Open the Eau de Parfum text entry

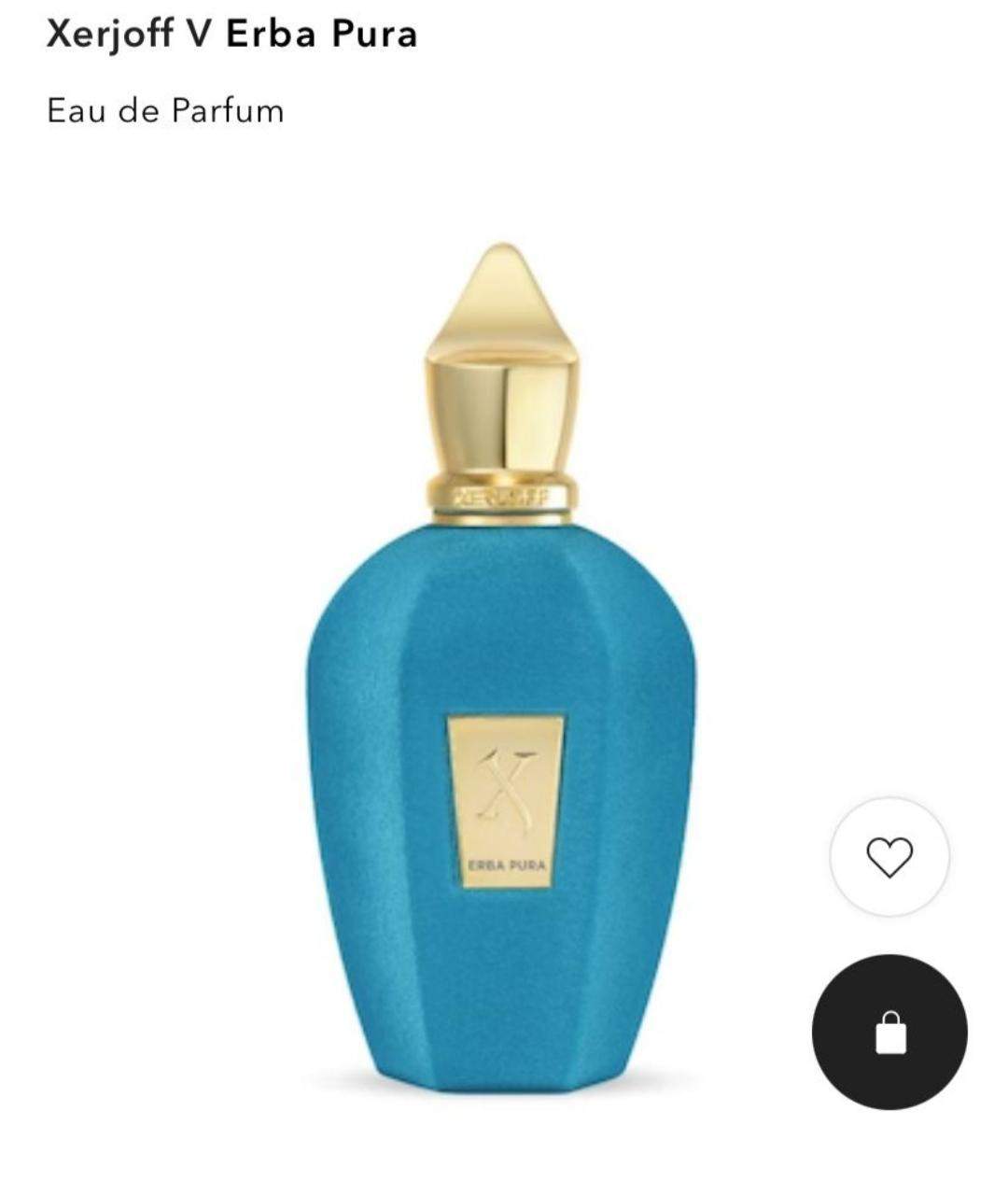[x=164, y=112]
